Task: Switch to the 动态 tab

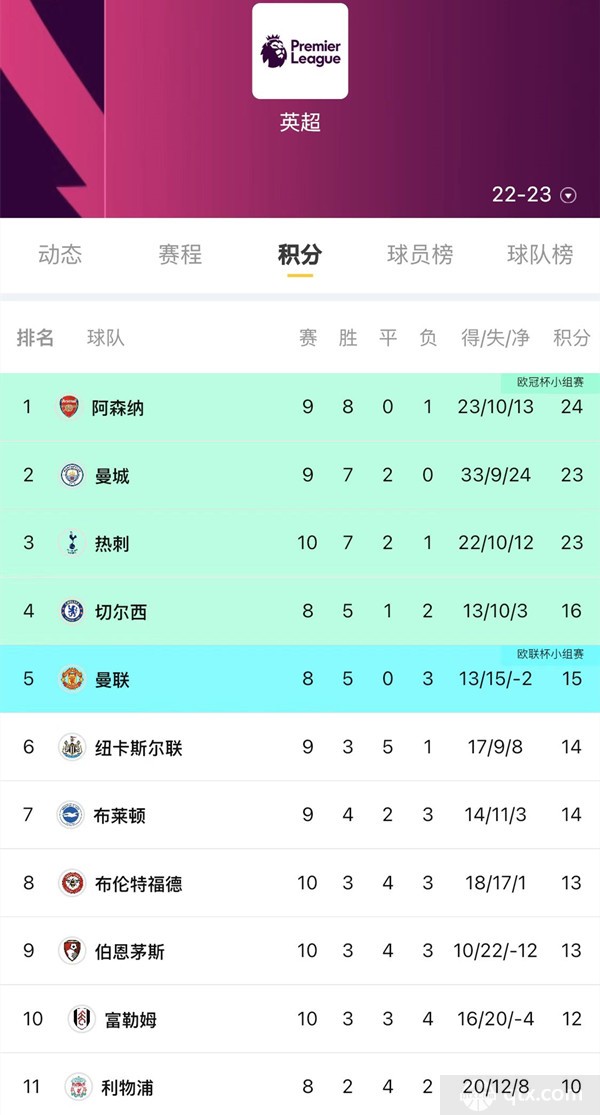Action: point(60,255)
